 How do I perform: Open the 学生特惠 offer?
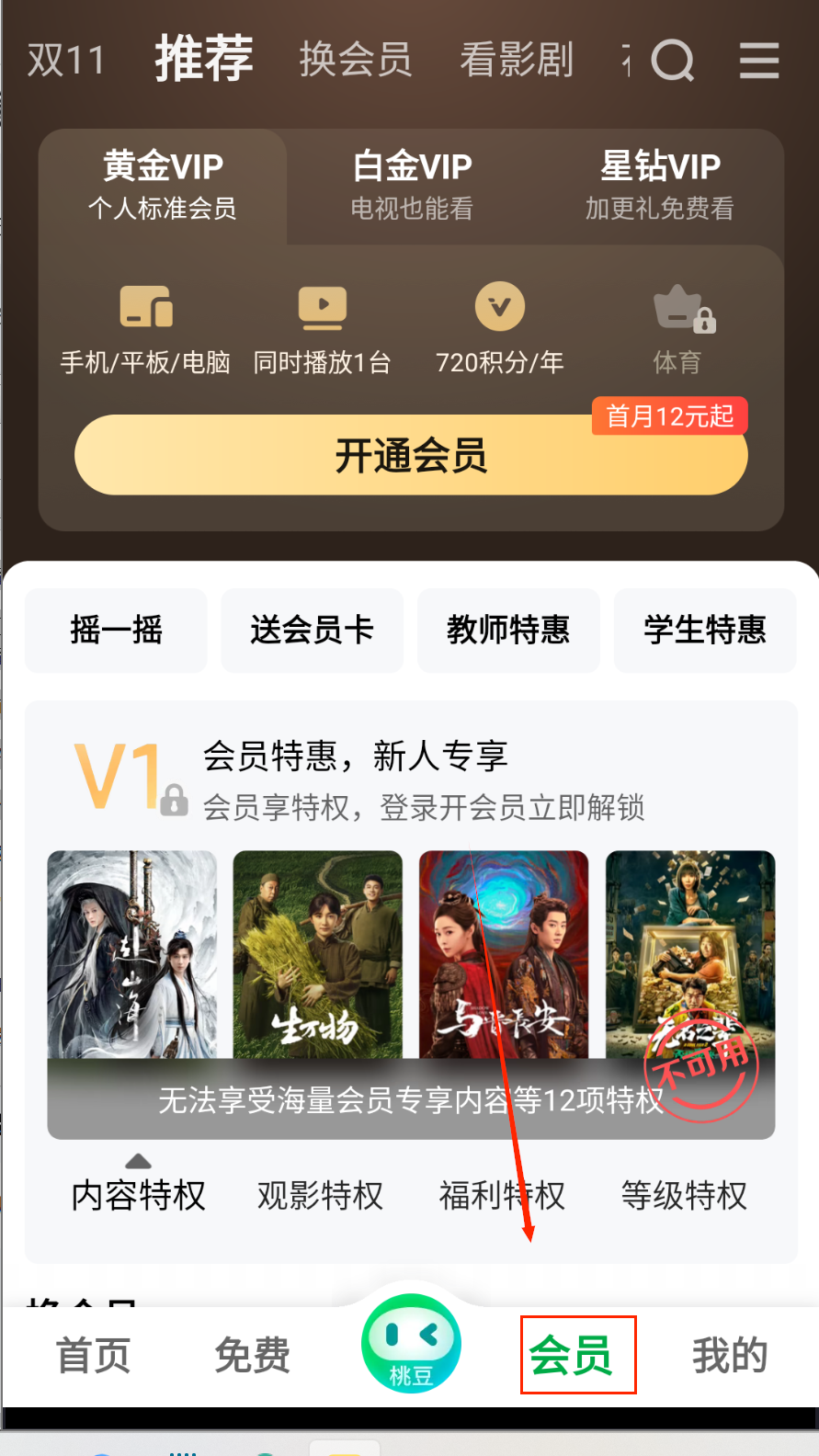click(705, 631)
